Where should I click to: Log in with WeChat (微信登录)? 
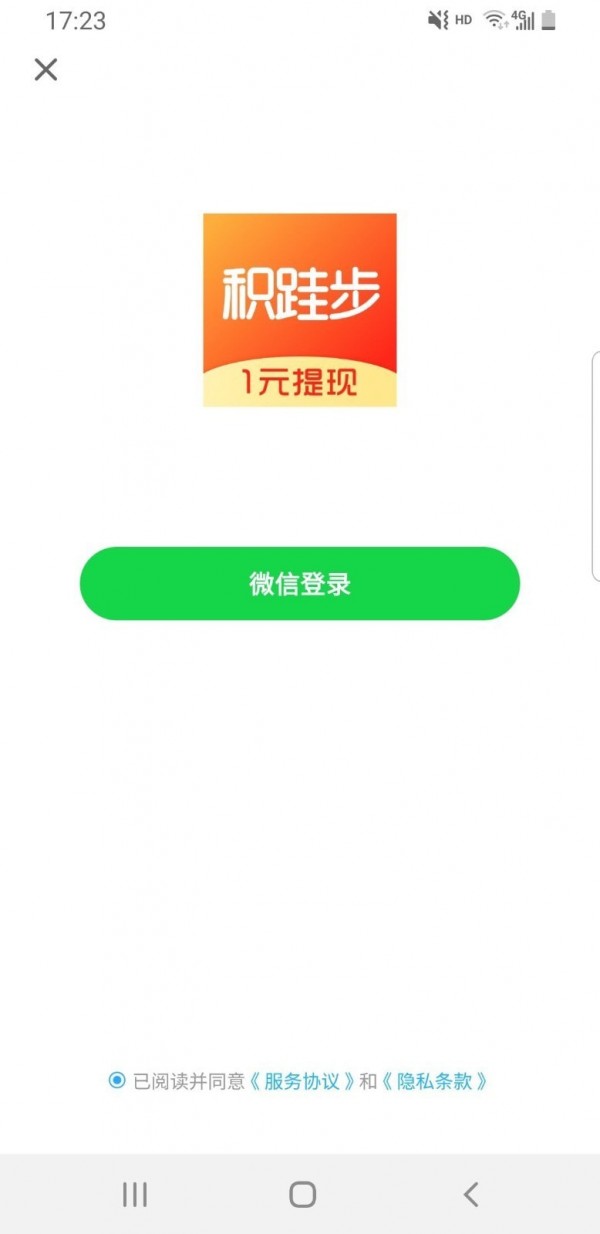point(300,584)
